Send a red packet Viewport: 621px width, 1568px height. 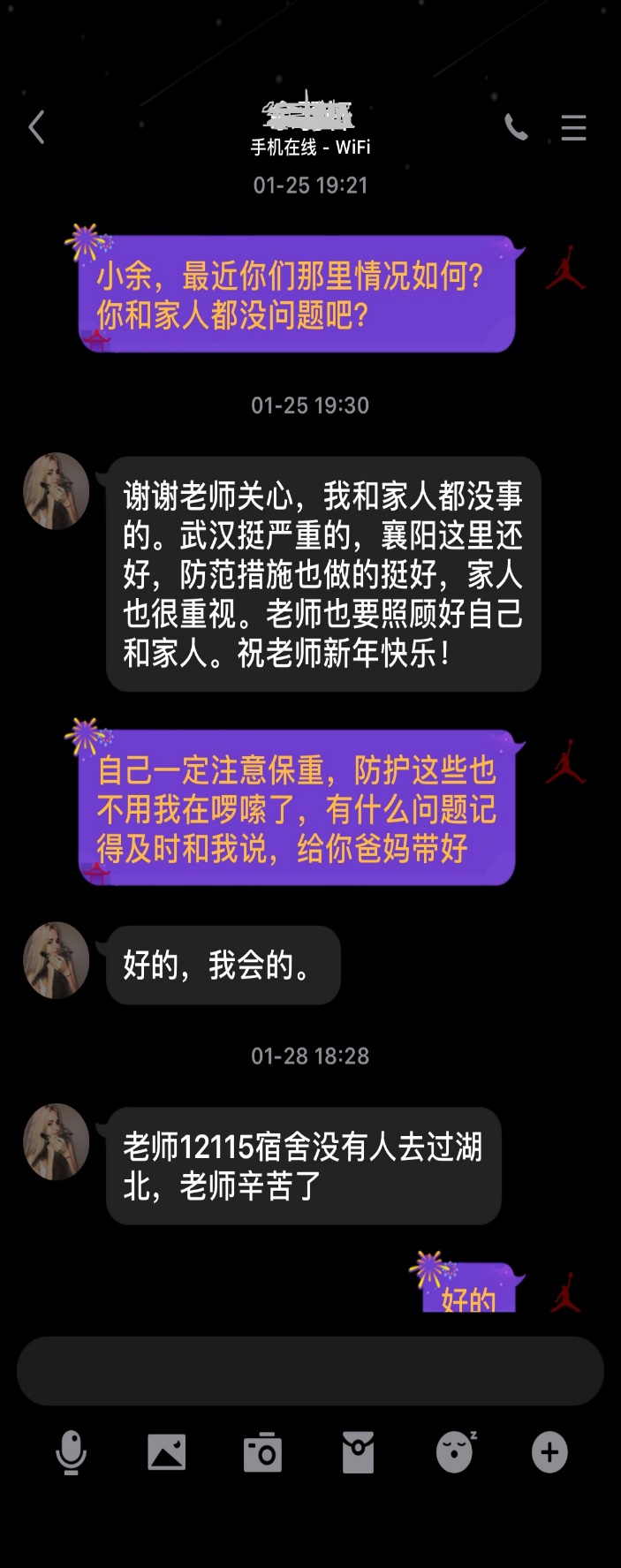click(358, 1451)
